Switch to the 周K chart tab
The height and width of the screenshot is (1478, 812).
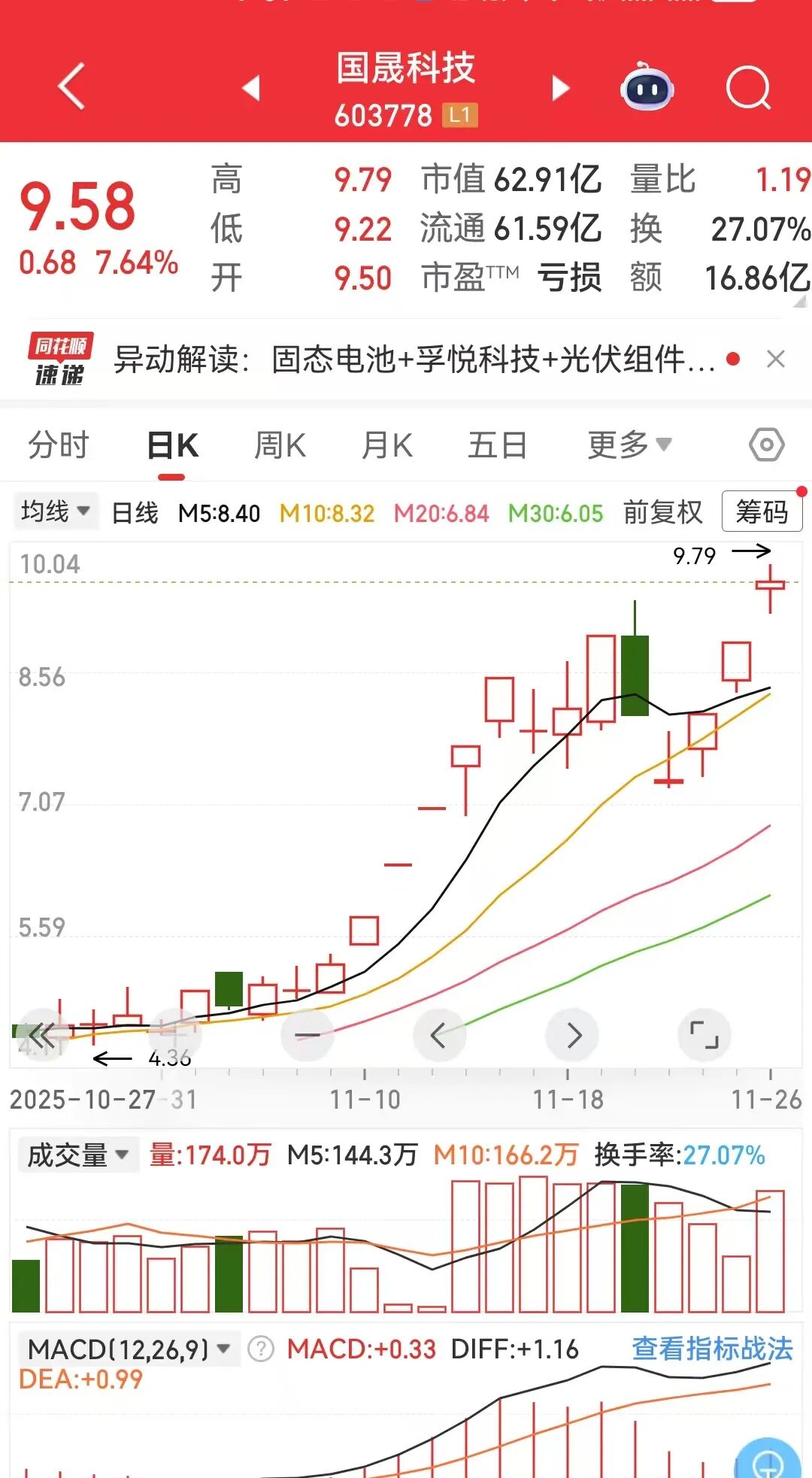(280, 445)
